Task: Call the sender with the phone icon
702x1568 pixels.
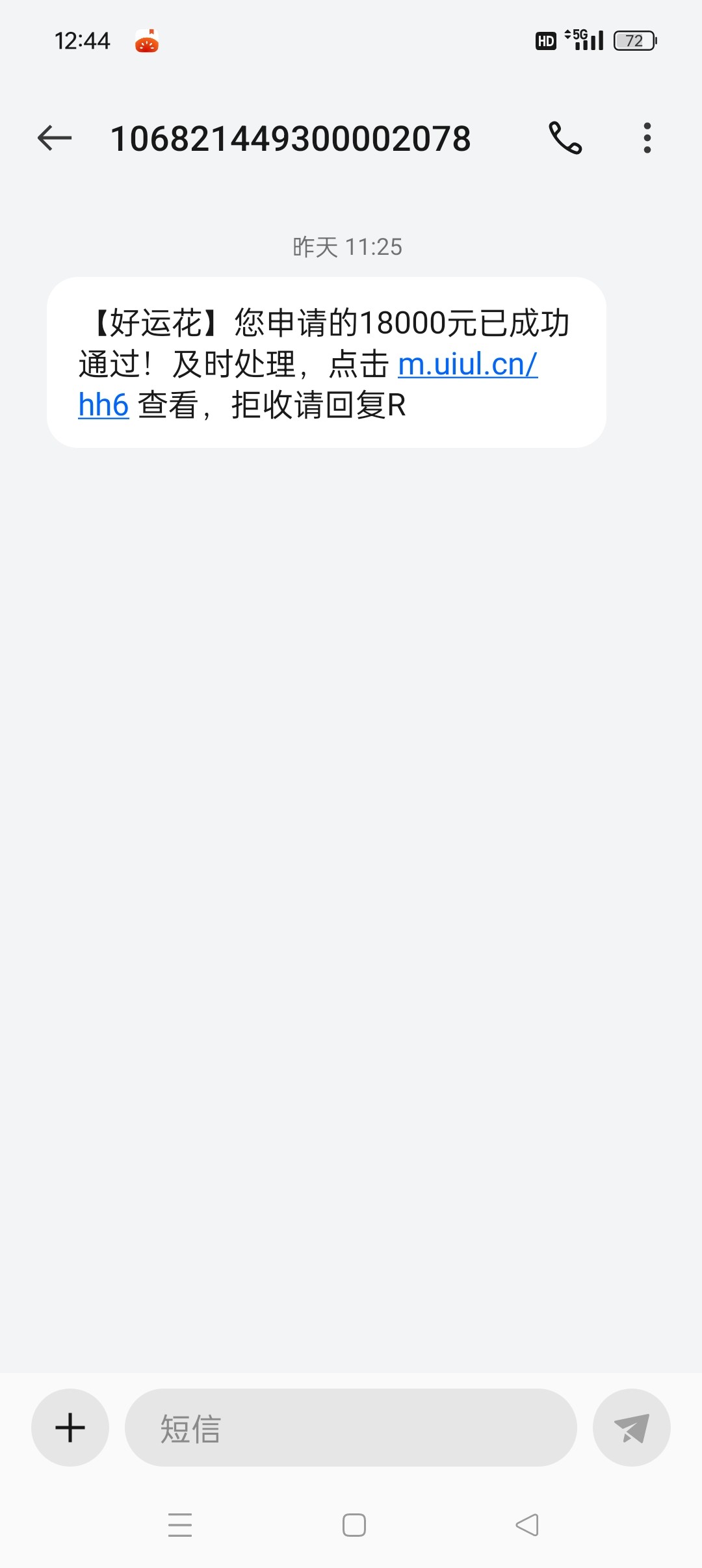Action: 565,138
